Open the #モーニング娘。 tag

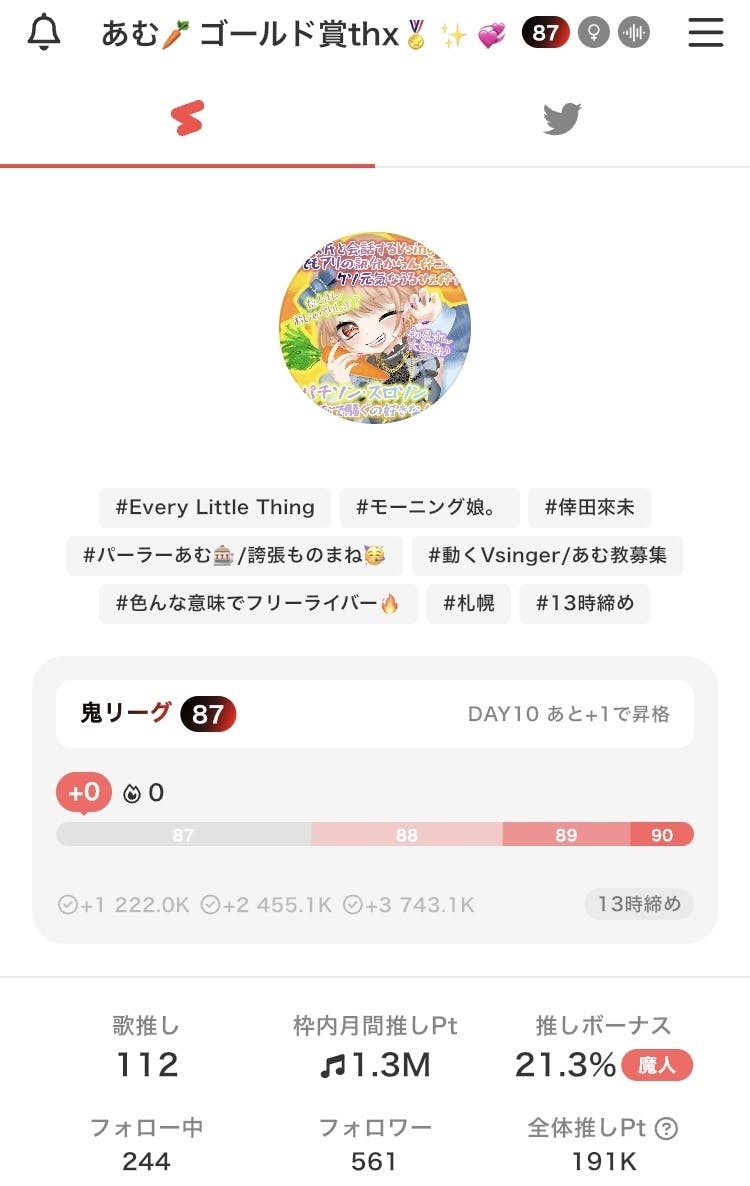point(429,508)
